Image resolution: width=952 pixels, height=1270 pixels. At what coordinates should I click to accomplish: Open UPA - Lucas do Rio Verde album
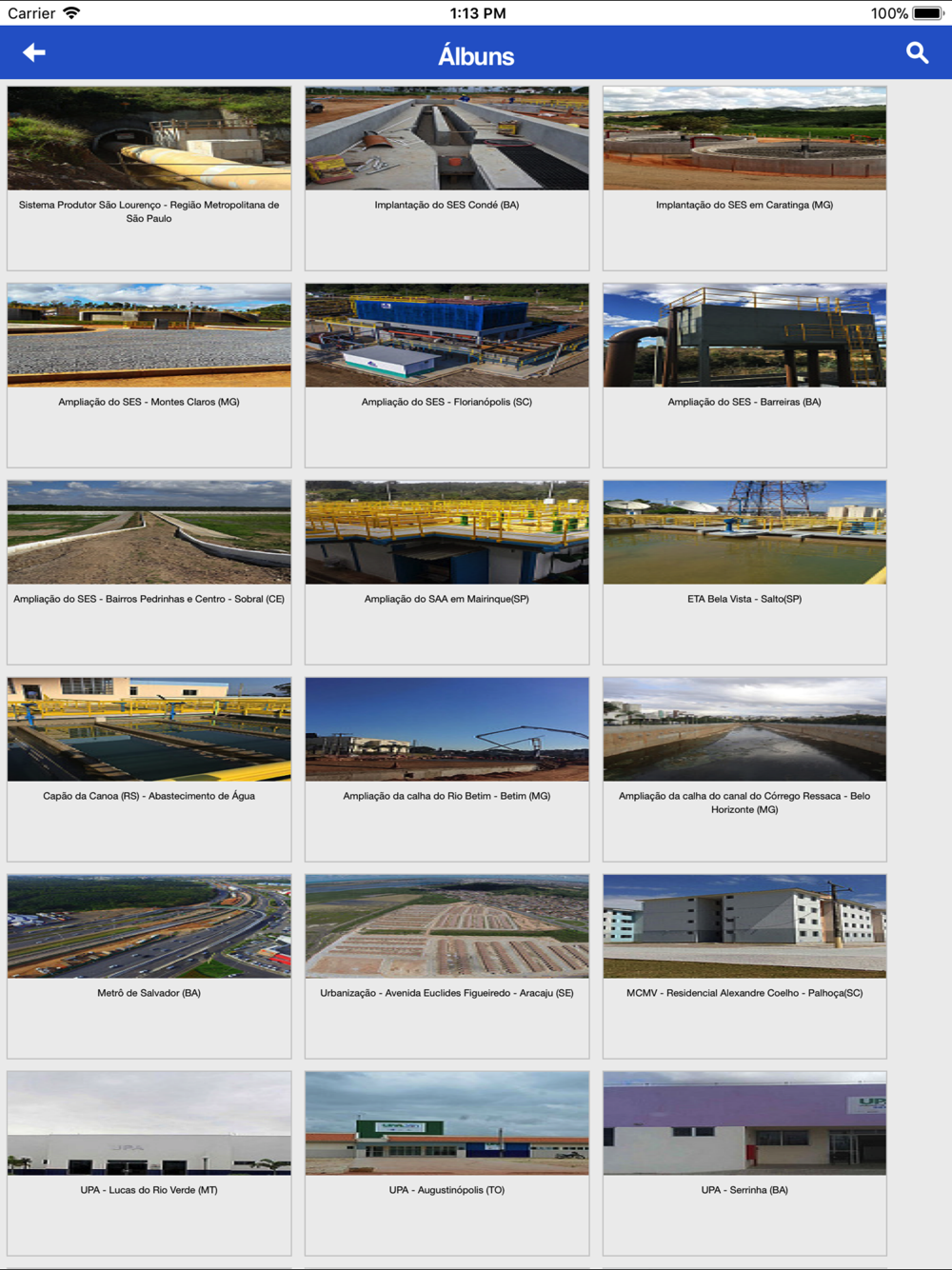(149, 1163)
